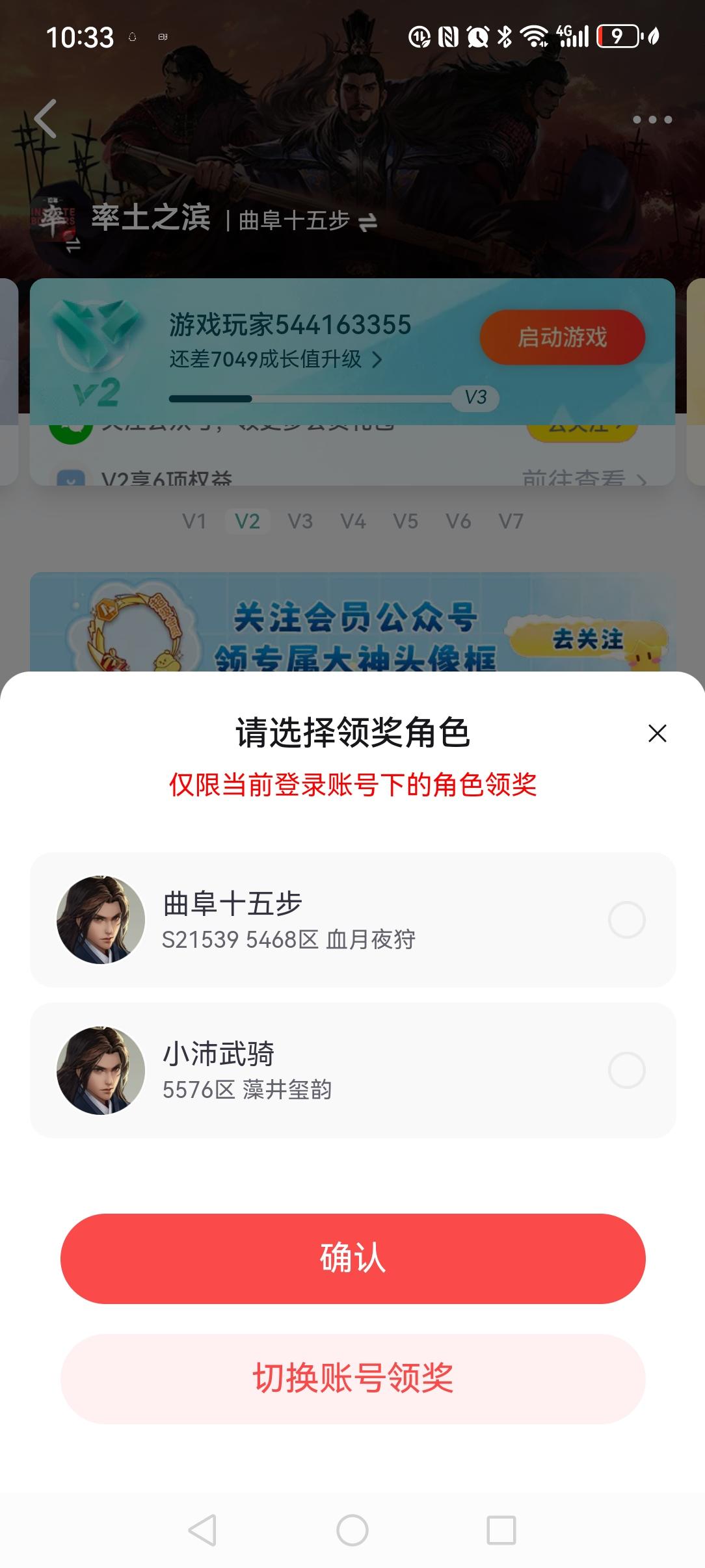Tap the character switch icon beside 曲阜十五步
This screenshot has height=1568, width=705.
point(369,221)
